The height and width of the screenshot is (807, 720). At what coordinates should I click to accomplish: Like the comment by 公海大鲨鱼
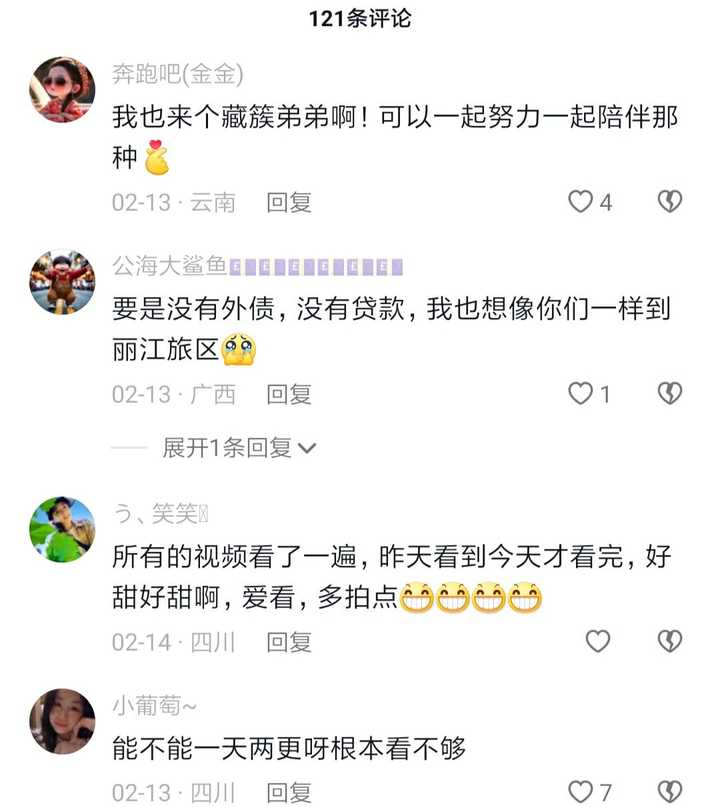click(581, 394)
